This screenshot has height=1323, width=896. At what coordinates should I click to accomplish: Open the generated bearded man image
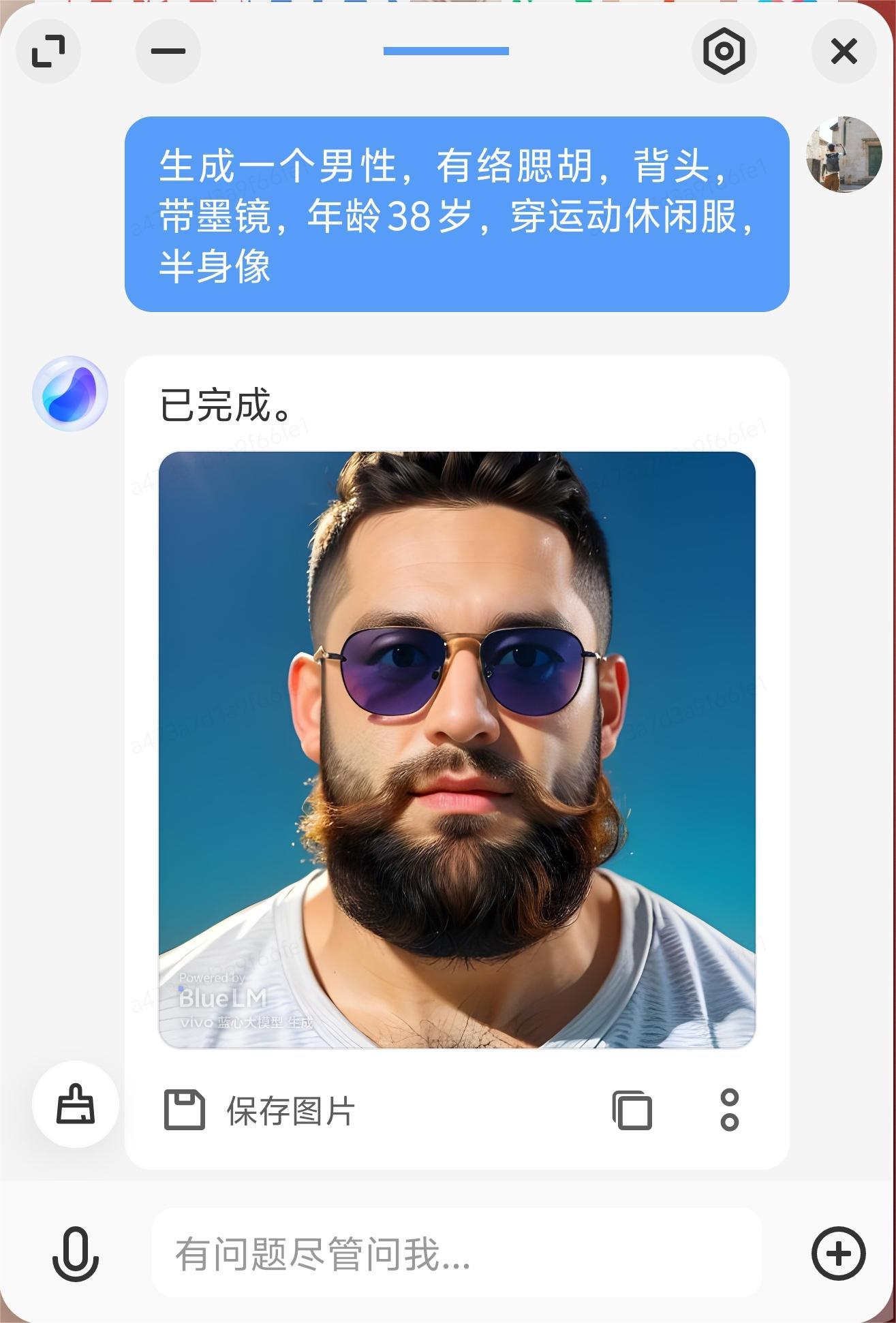pos(457,749)
